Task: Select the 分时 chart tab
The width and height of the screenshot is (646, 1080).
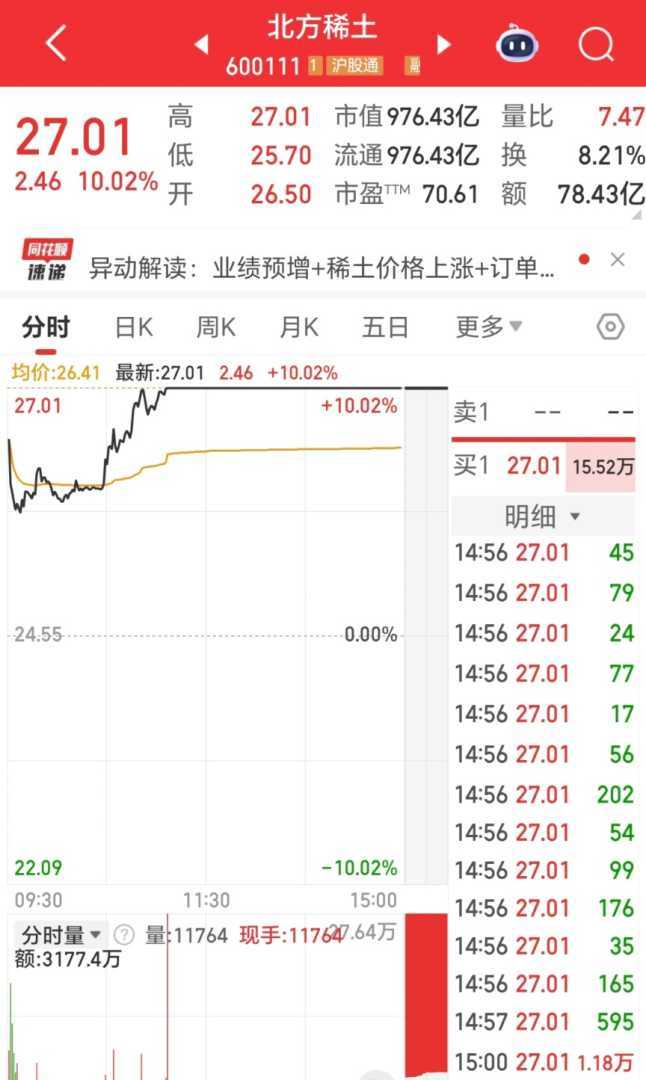Action: (46, 327)
